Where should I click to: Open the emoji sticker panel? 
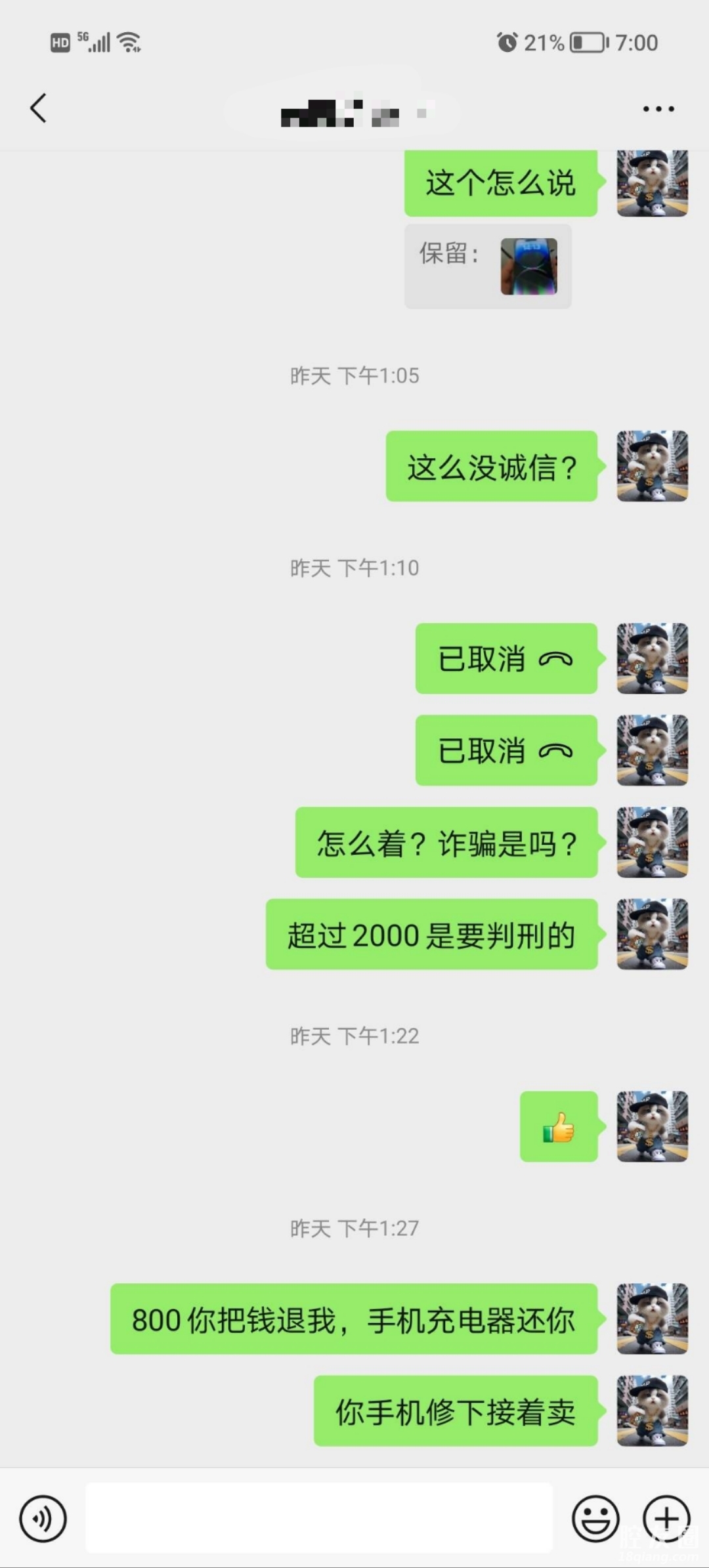[x=595, y=1518]
